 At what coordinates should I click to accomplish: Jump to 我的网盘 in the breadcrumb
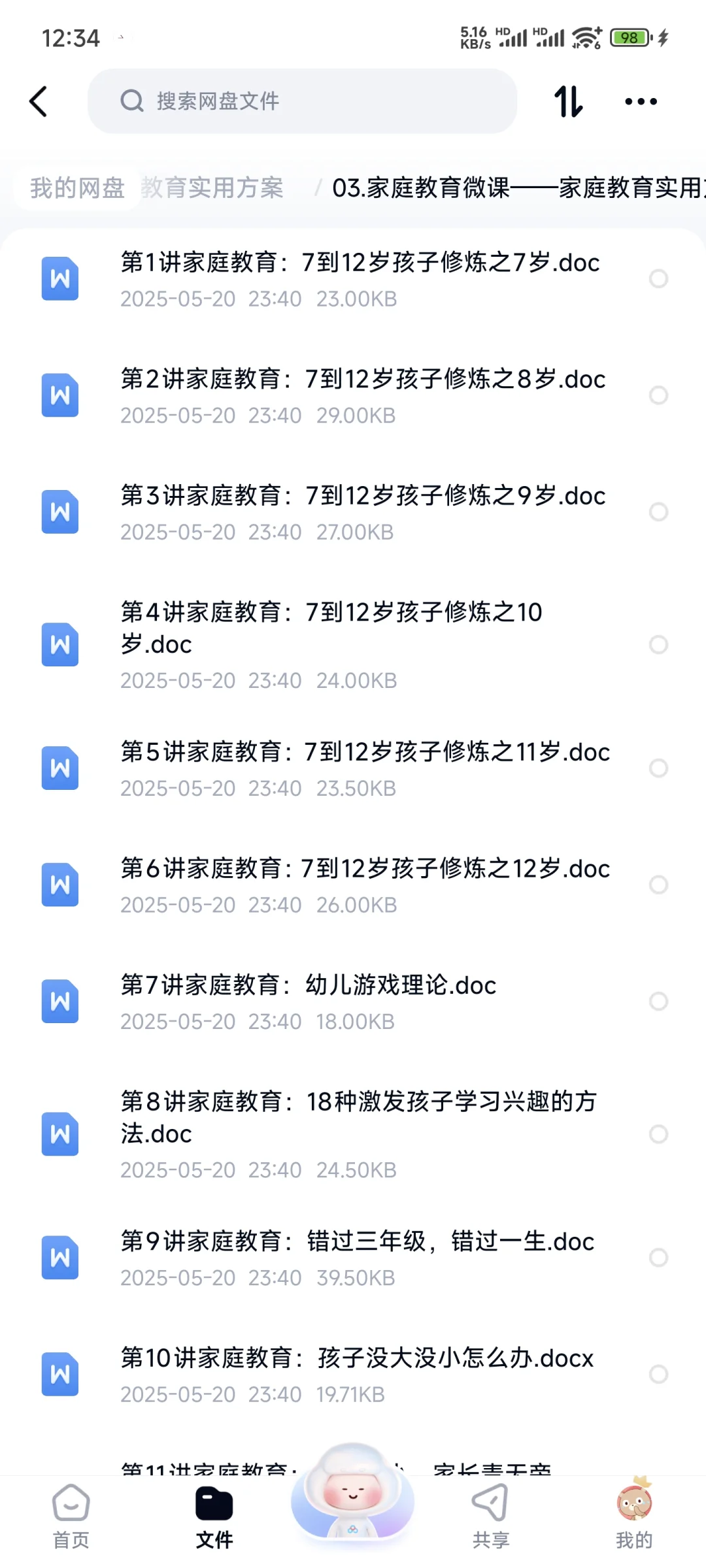click(x=77, y=188)
